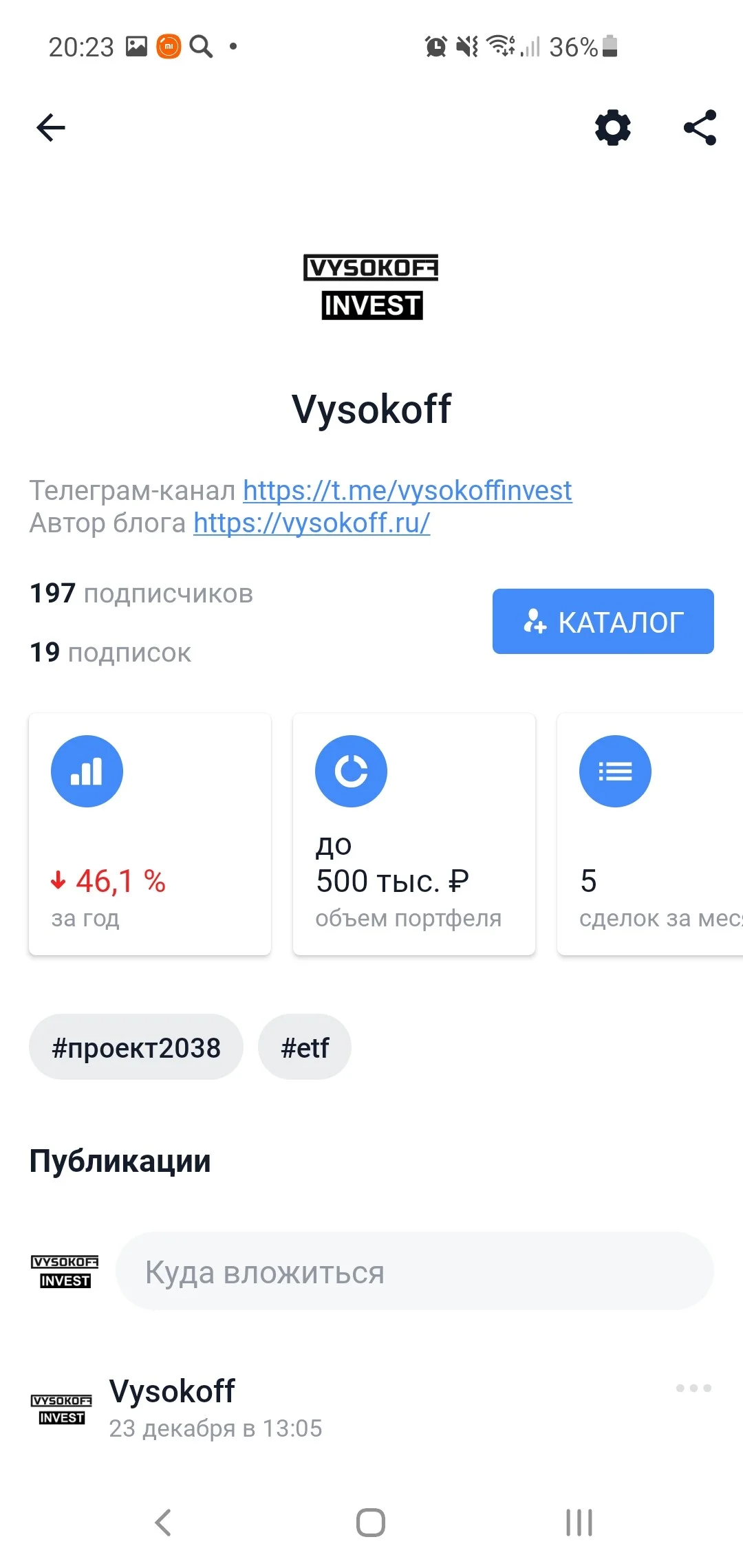Open the t.me/vysokoffinvest Telegram link

tap(407, 490)
